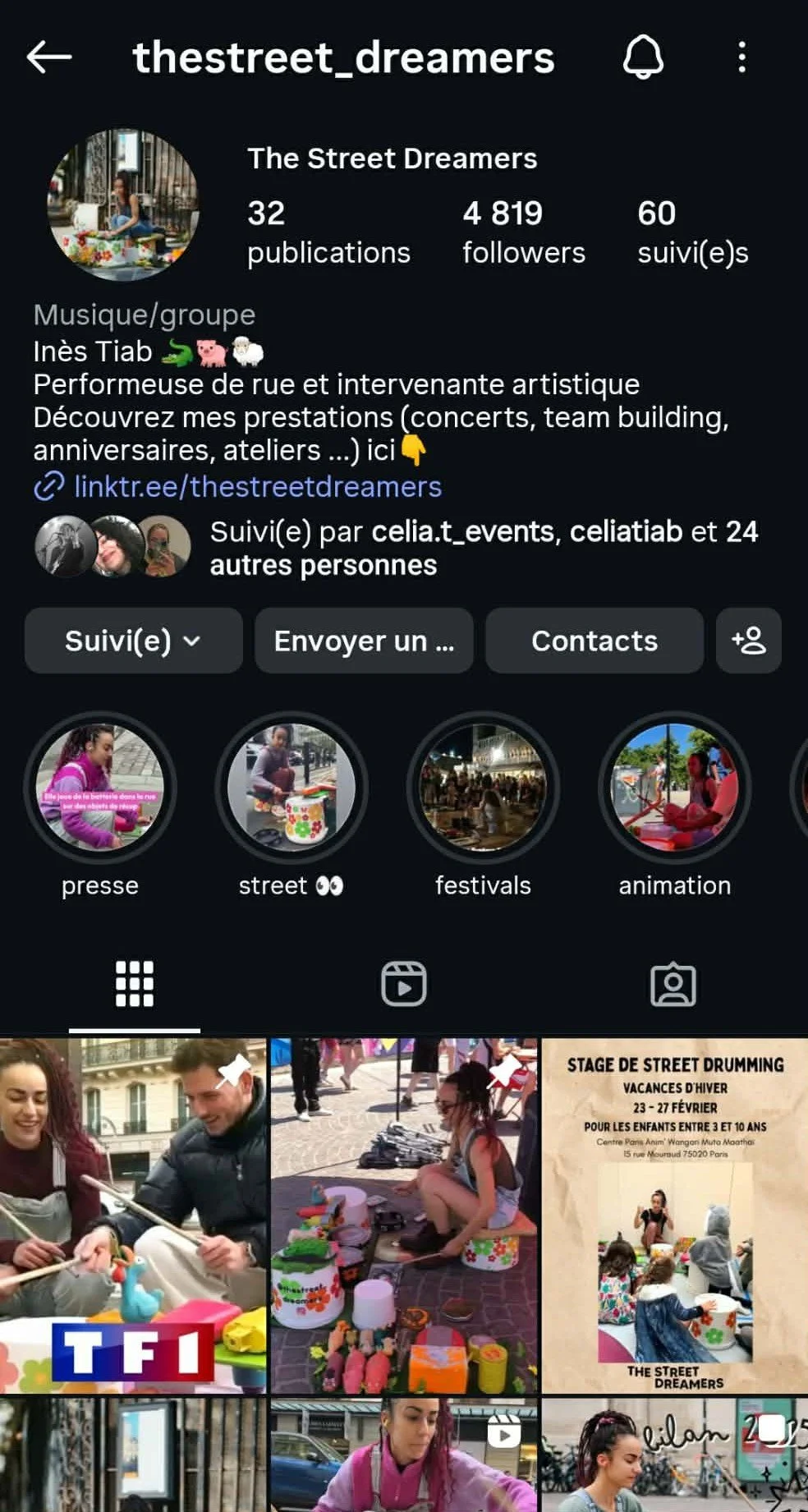Open the presse story highlight

[100, 788]
